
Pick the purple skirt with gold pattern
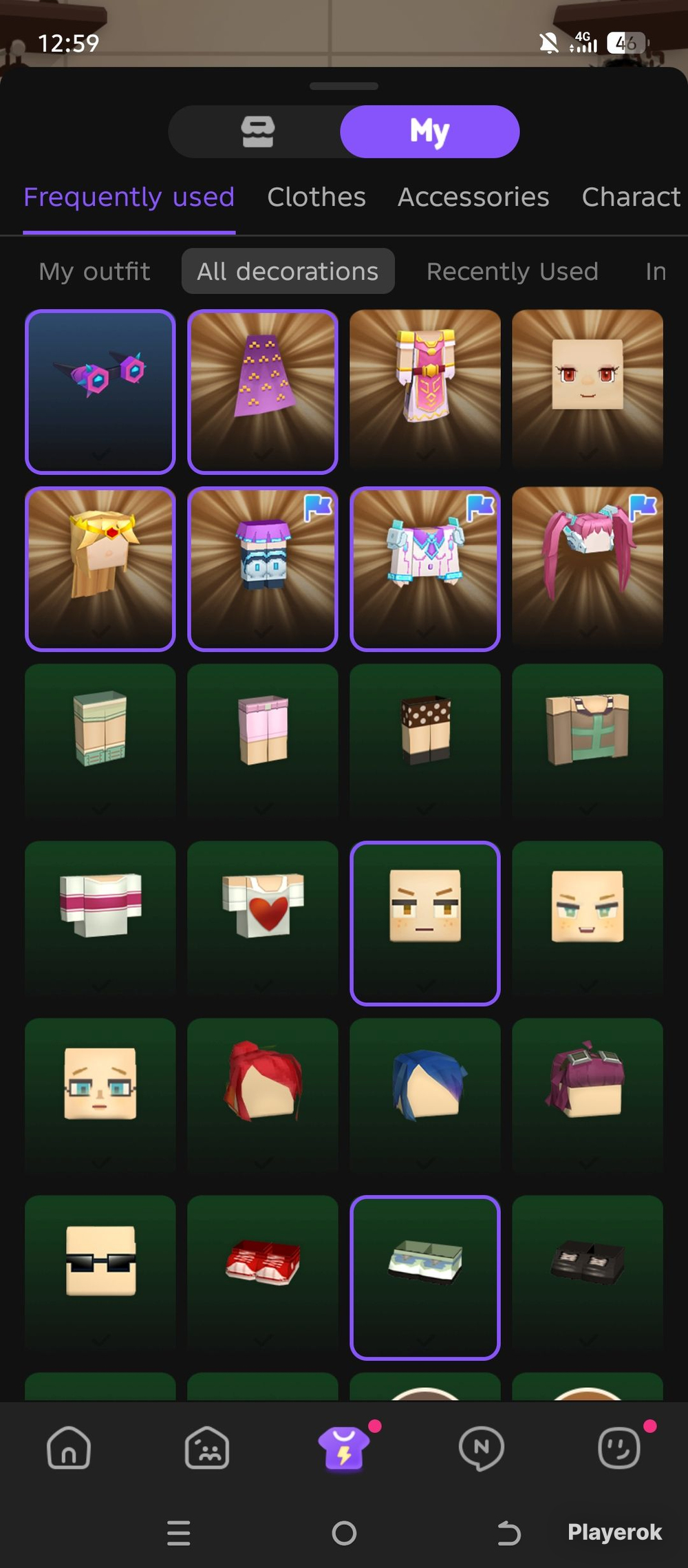point(263,391)
